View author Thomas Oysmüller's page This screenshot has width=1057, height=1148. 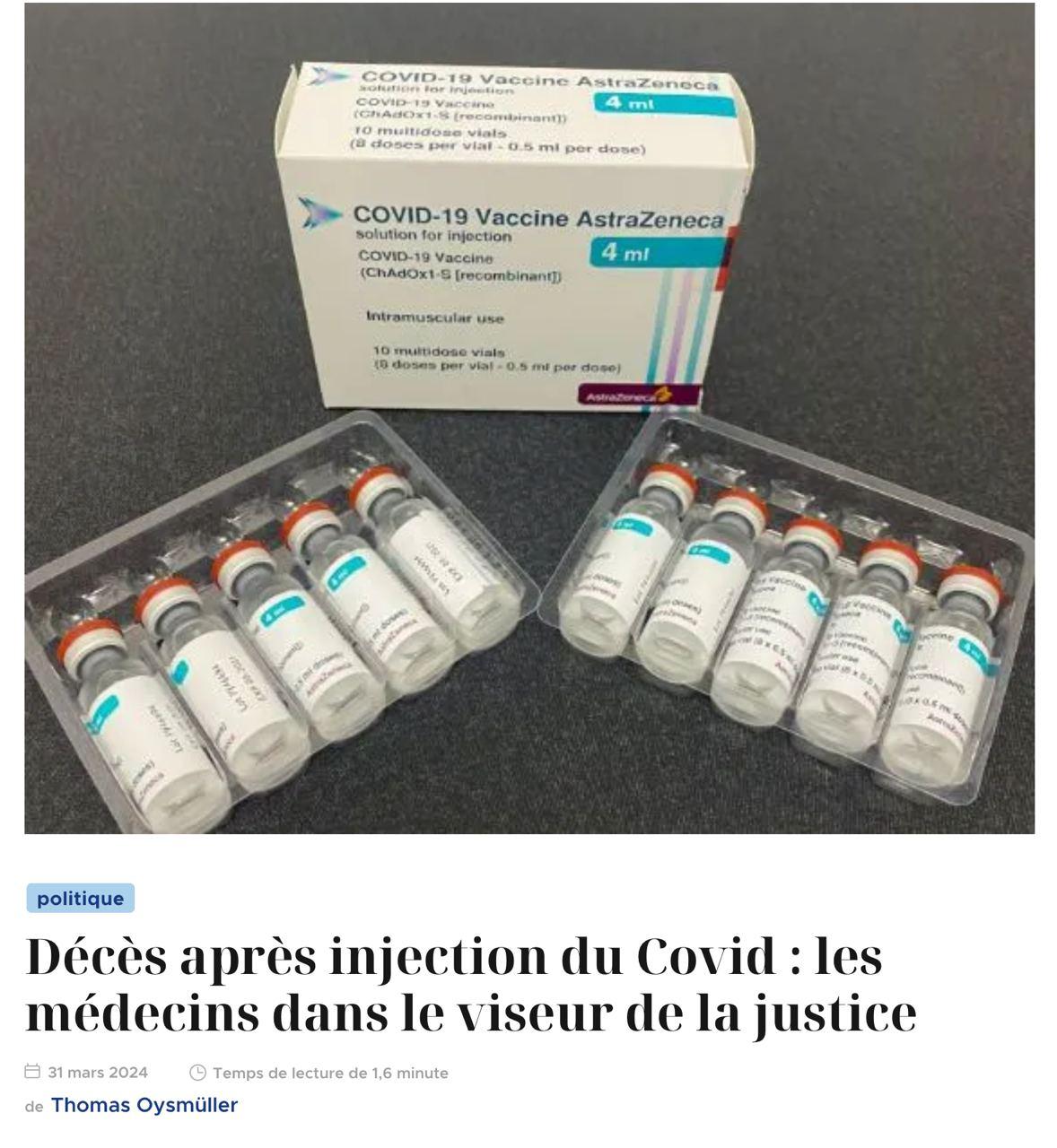pos(144,1105)
